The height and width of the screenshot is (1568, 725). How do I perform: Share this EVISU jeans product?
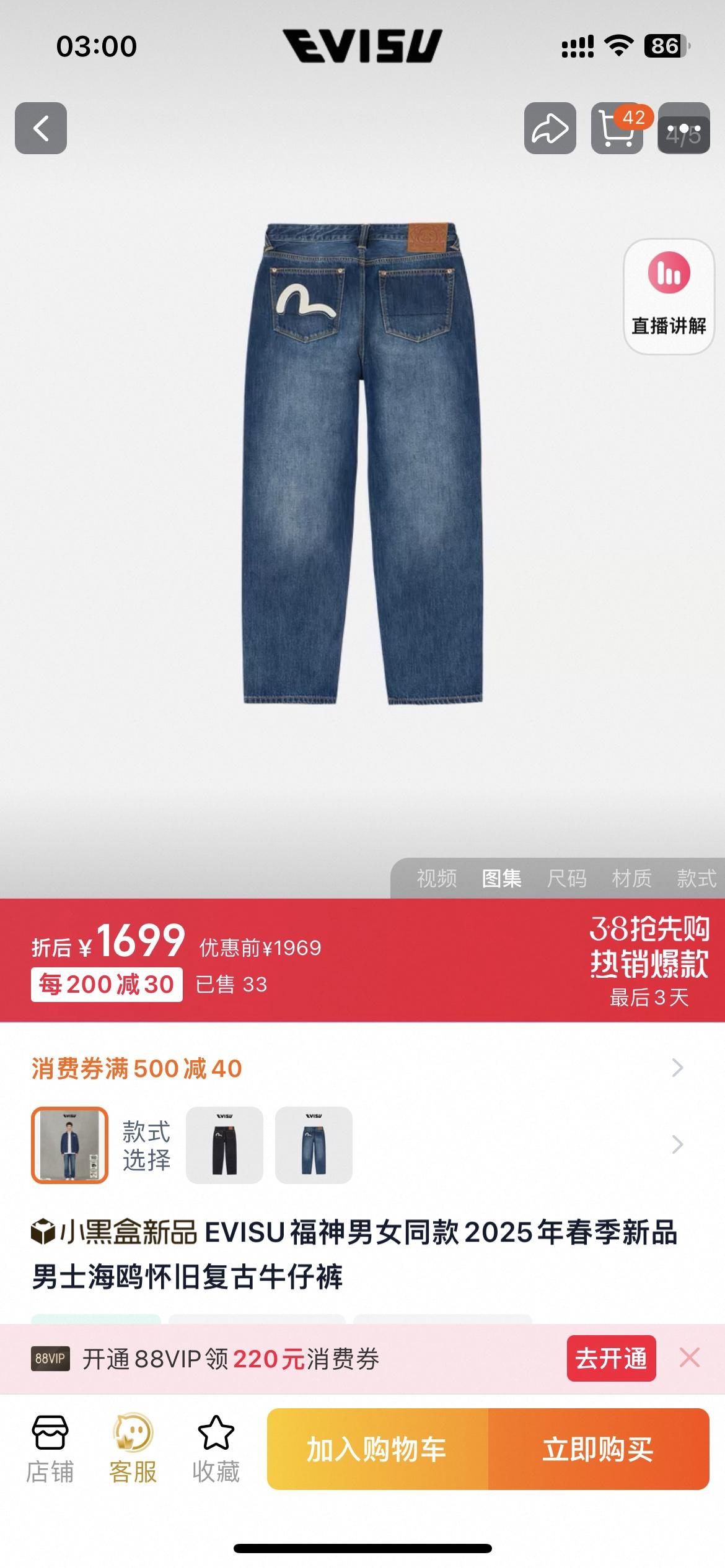[550, 128]
